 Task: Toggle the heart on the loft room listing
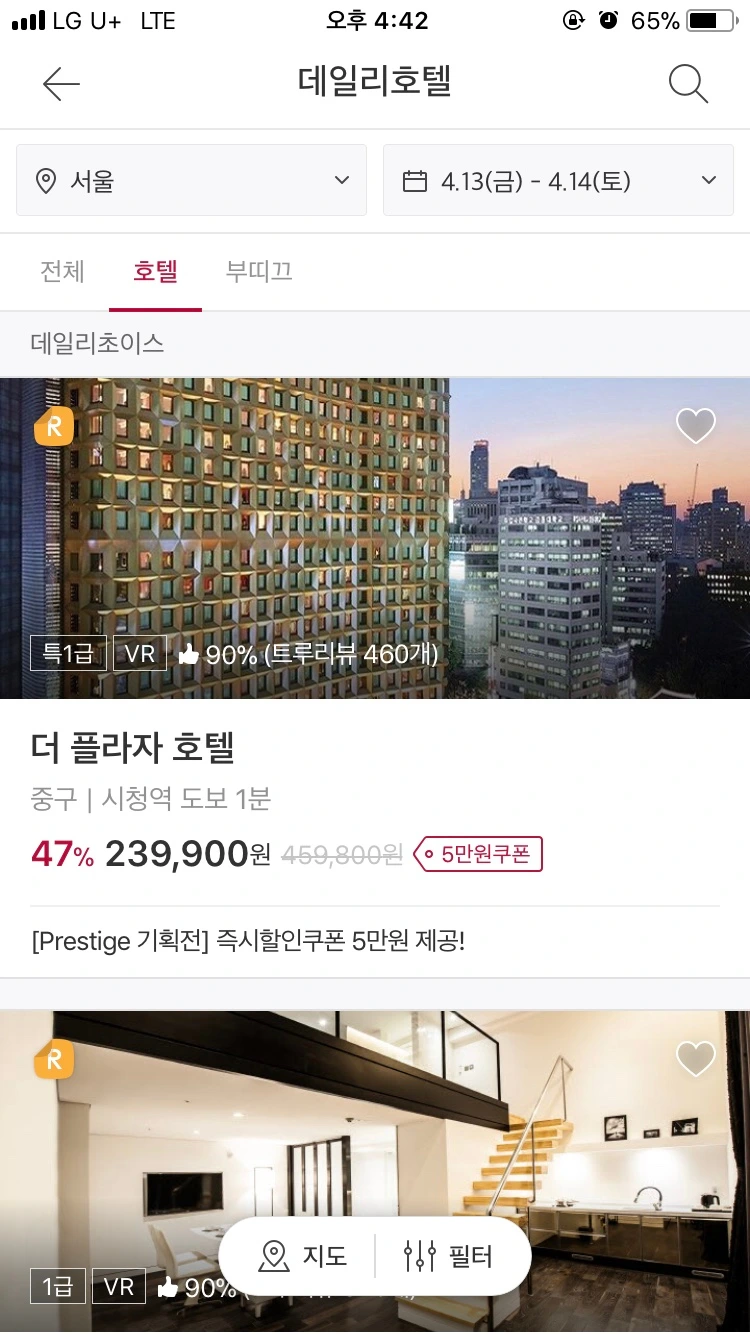696,1057
